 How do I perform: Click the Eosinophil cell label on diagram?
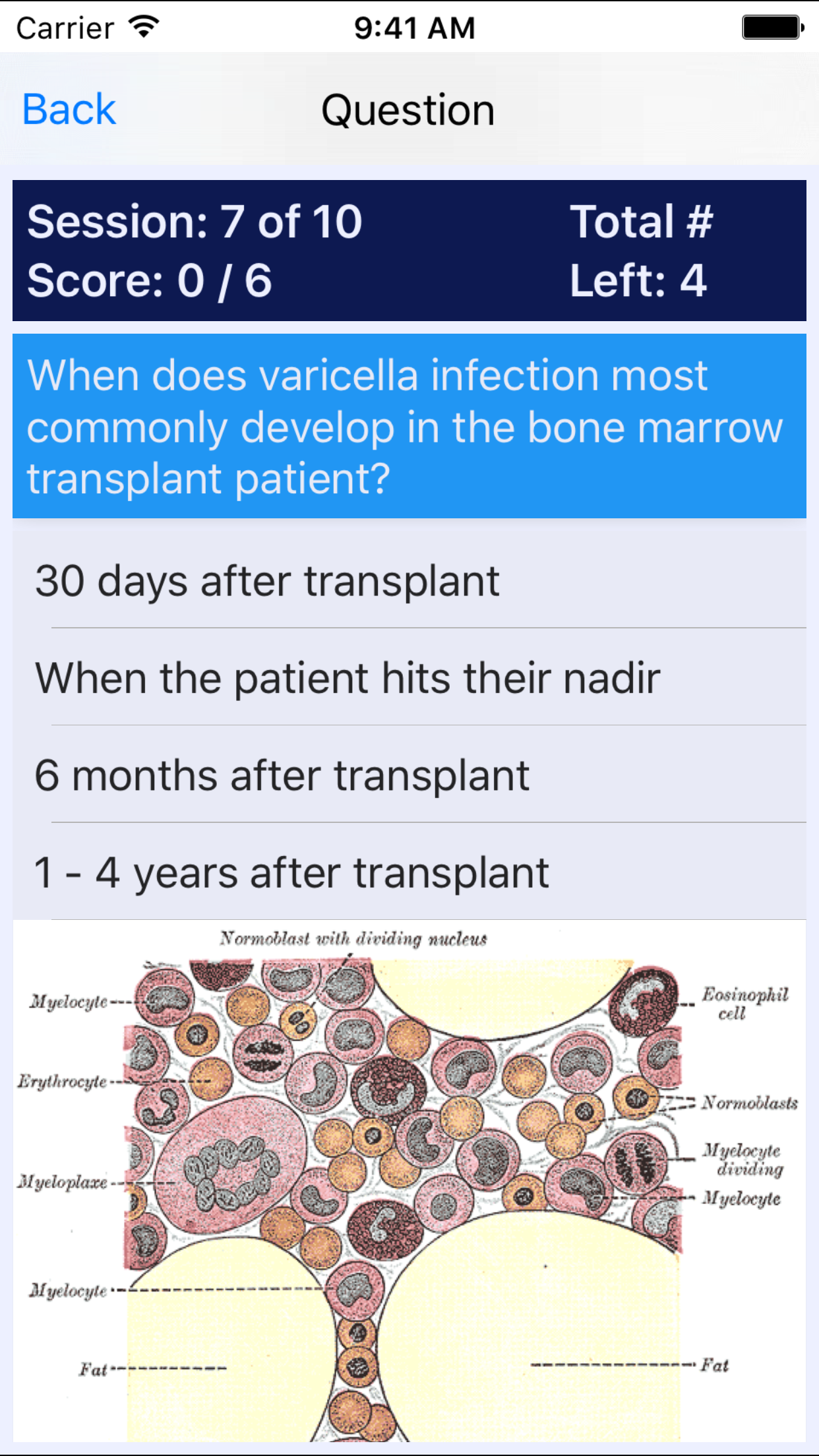(x=745, y=1002)
